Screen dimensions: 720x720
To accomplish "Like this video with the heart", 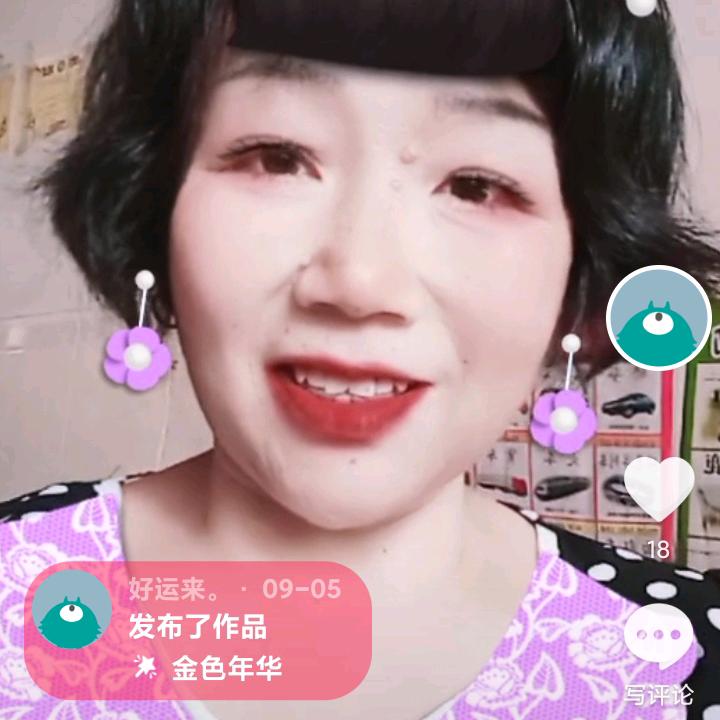I will [659, 490].
